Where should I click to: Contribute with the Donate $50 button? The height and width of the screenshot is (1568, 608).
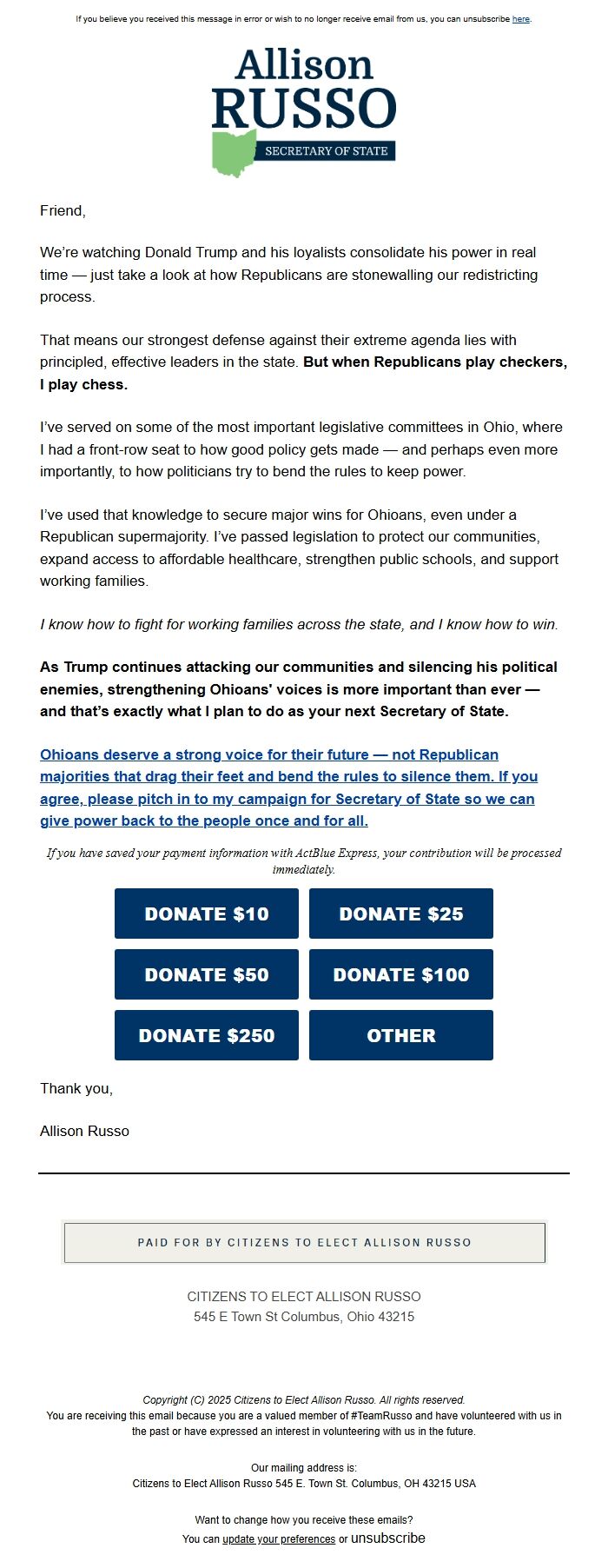coord(207,974)
